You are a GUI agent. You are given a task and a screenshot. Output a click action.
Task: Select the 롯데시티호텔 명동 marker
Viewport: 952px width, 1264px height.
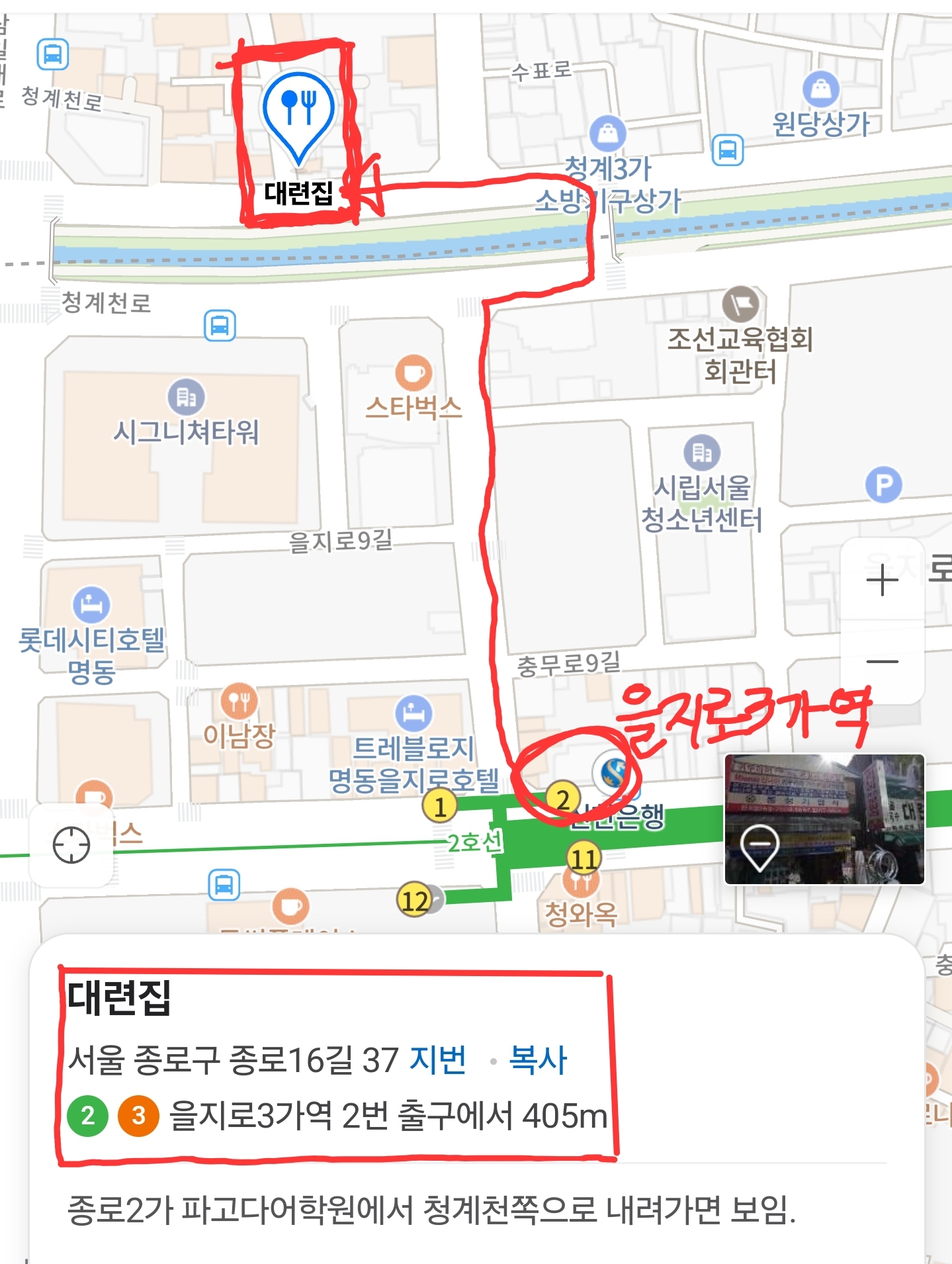click(91, 604)
